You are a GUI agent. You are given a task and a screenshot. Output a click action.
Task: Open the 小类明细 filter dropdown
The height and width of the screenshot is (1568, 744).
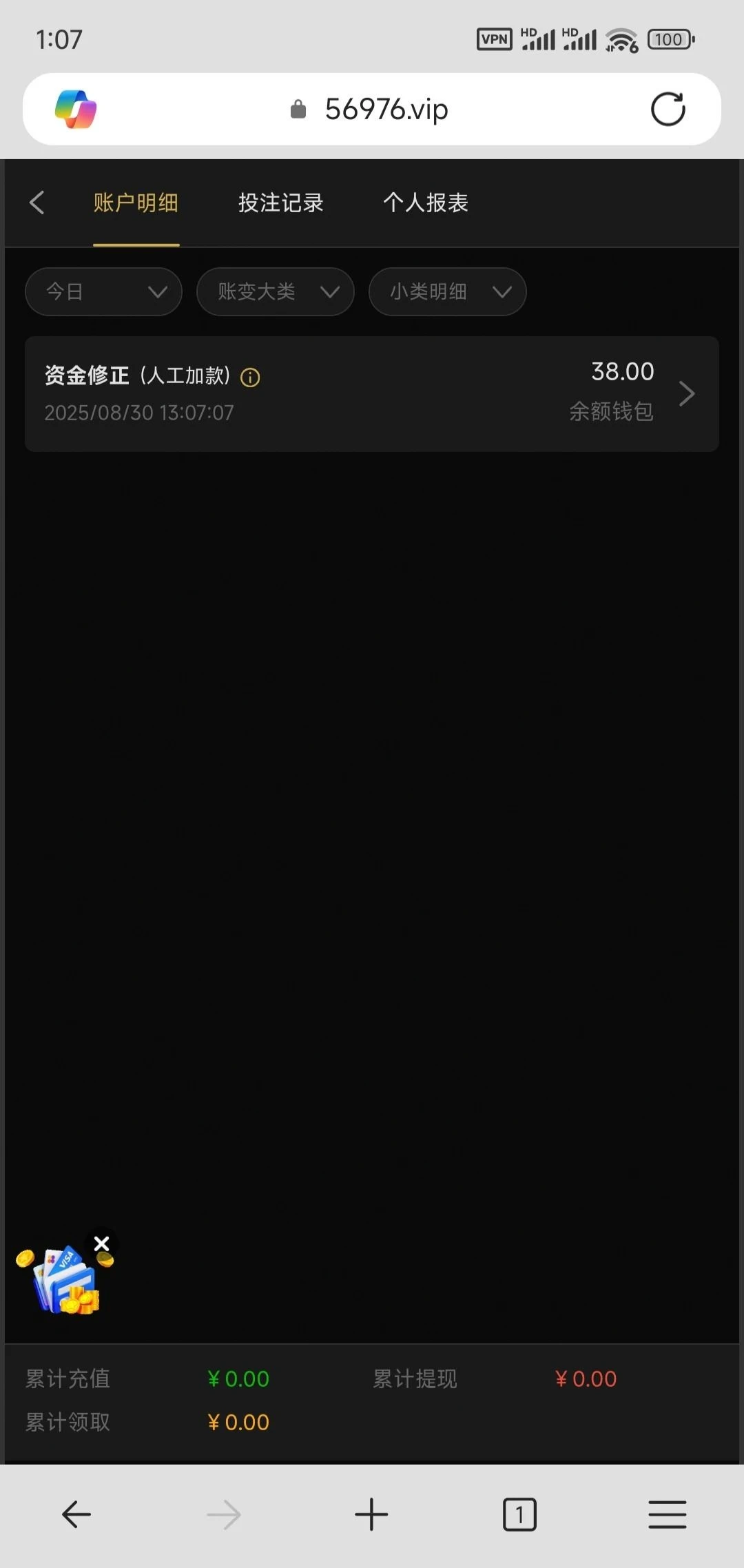[x=447, y=291]
